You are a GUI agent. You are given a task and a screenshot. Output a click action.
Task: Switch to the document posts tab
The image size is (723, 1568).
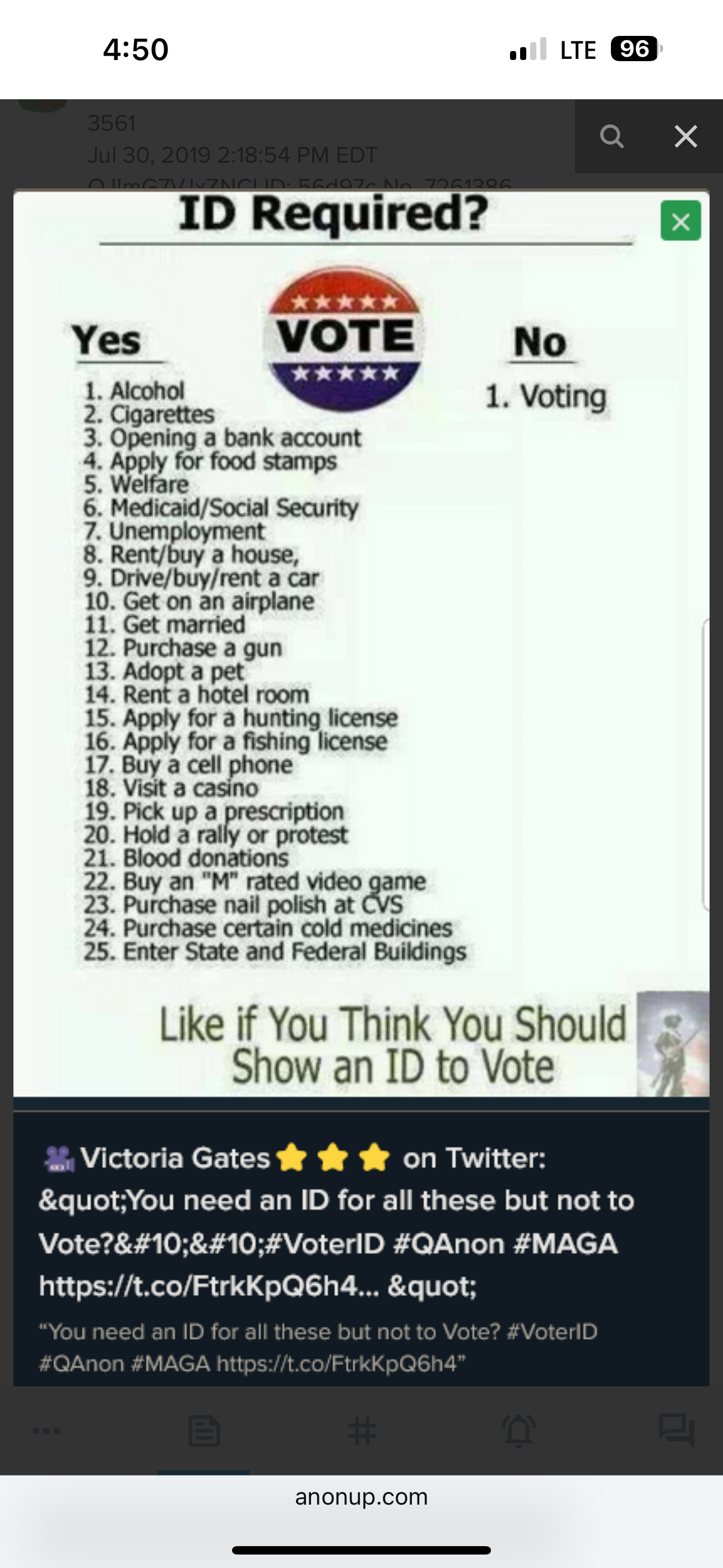pos(204,1431)
